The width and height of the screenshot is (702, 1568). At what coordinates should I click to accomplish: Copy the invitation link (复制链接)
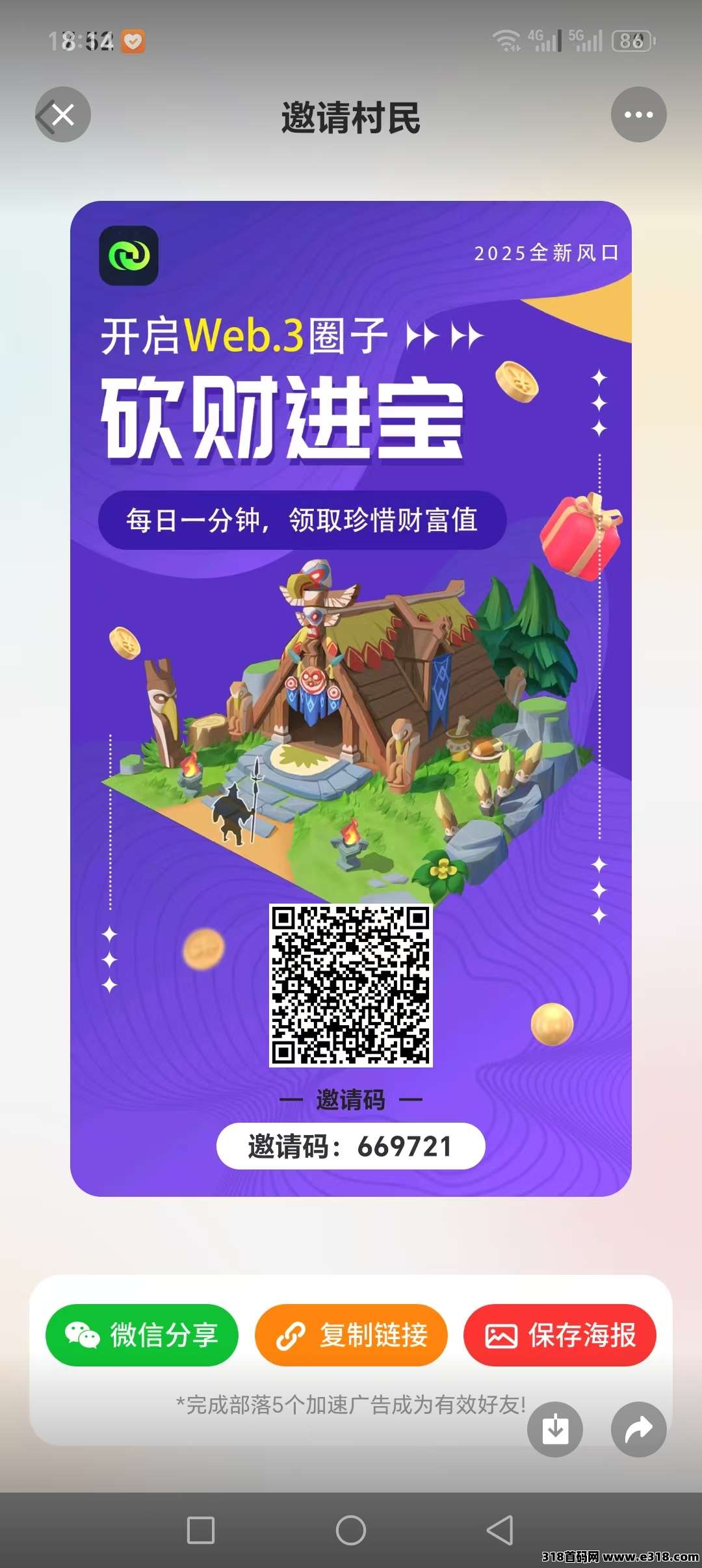point(351,1335)
